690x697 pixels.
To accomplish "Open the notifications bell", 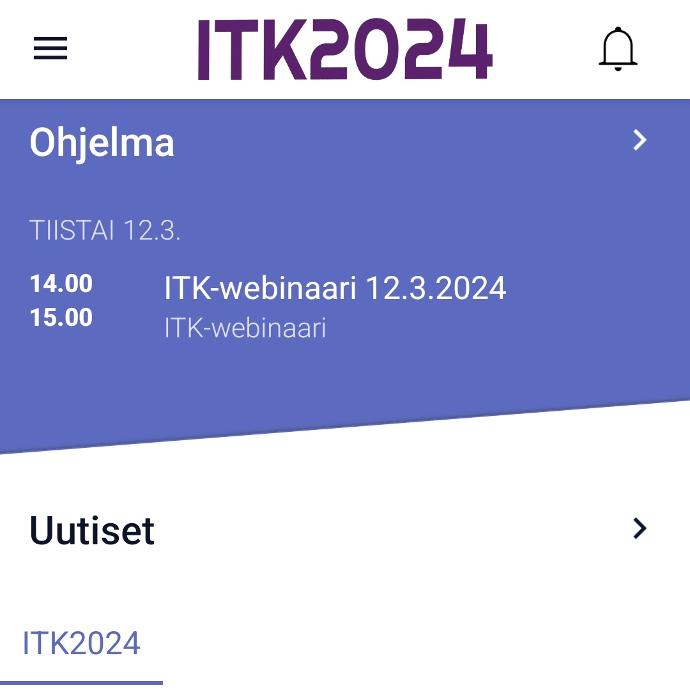I will coord(618,48).
